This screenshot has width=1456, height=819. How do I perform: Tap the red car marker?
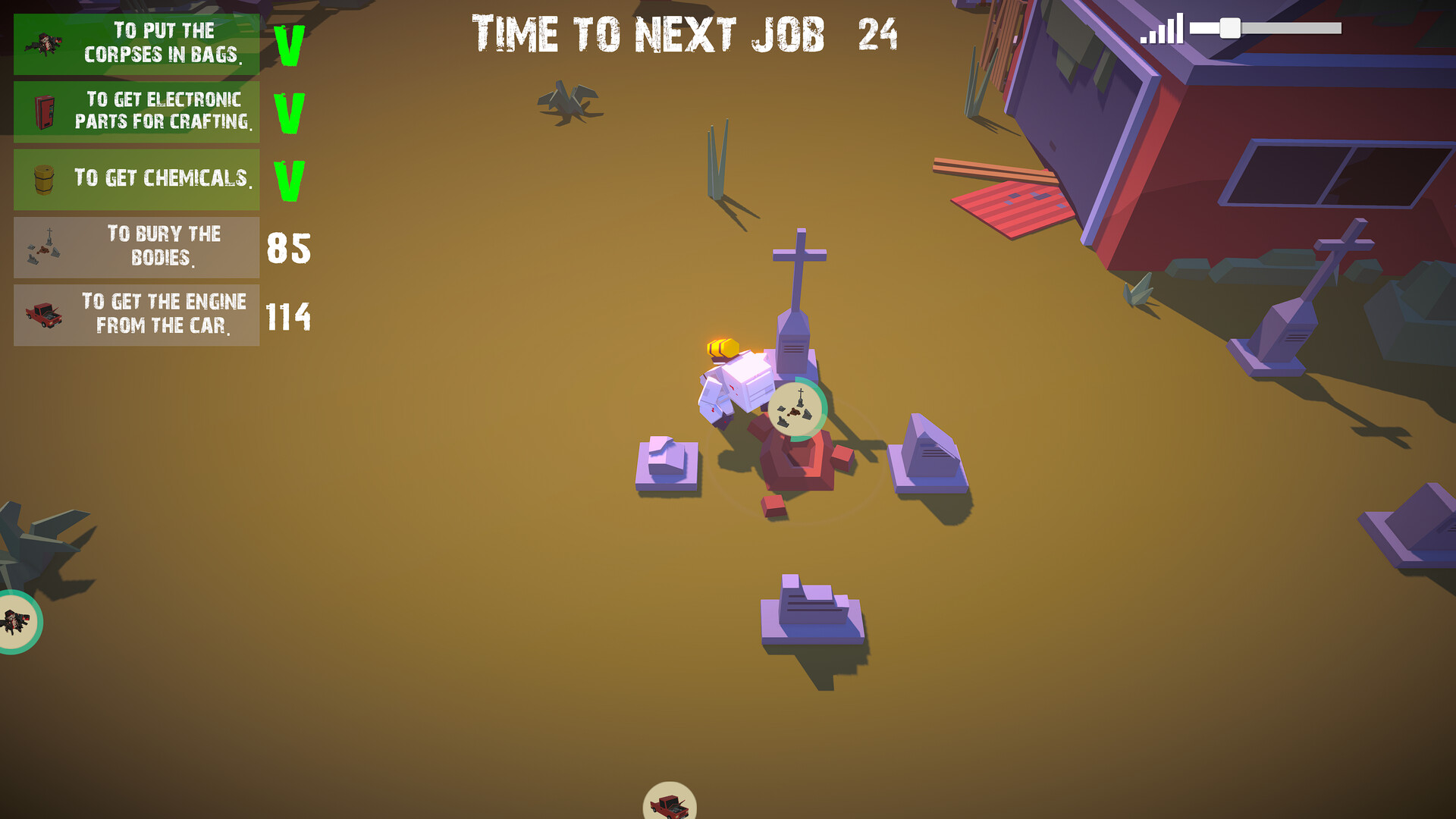tap(669, 804)
